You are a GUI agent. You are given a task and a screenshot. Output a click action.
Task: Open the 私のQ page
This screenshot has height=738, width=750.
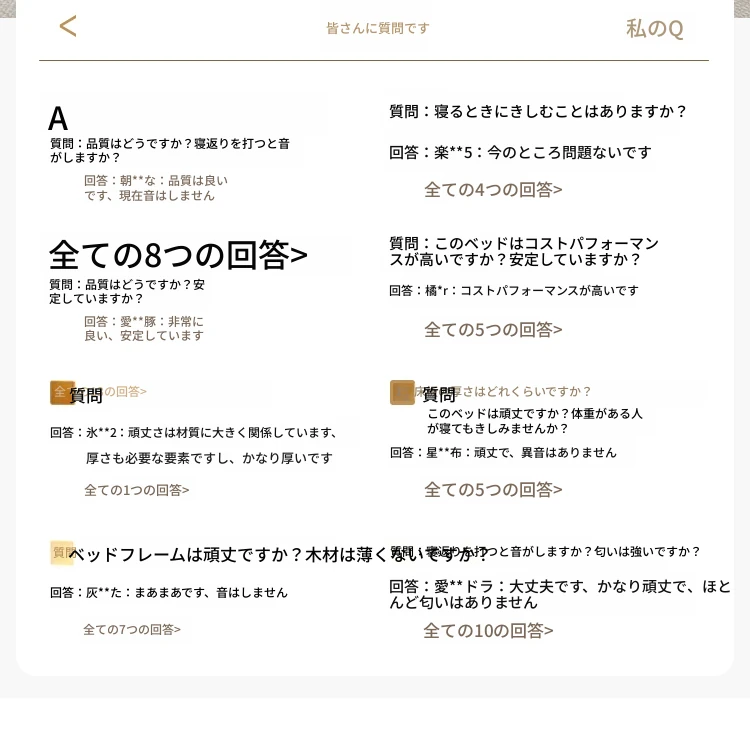click(654, 28)
